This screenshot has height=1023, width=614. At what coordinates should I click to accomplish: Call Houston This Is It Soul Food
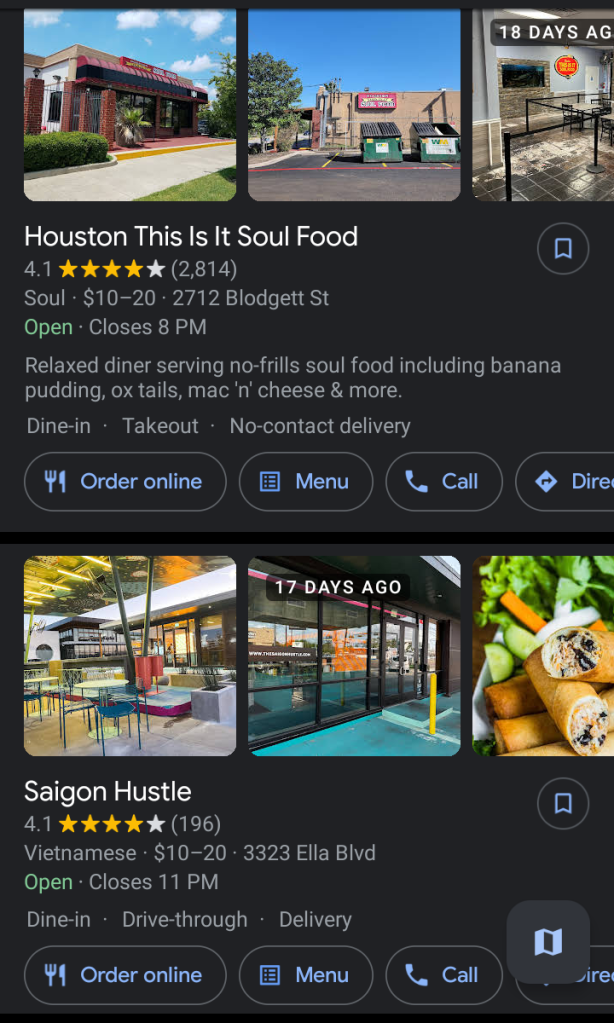point(443,482)
